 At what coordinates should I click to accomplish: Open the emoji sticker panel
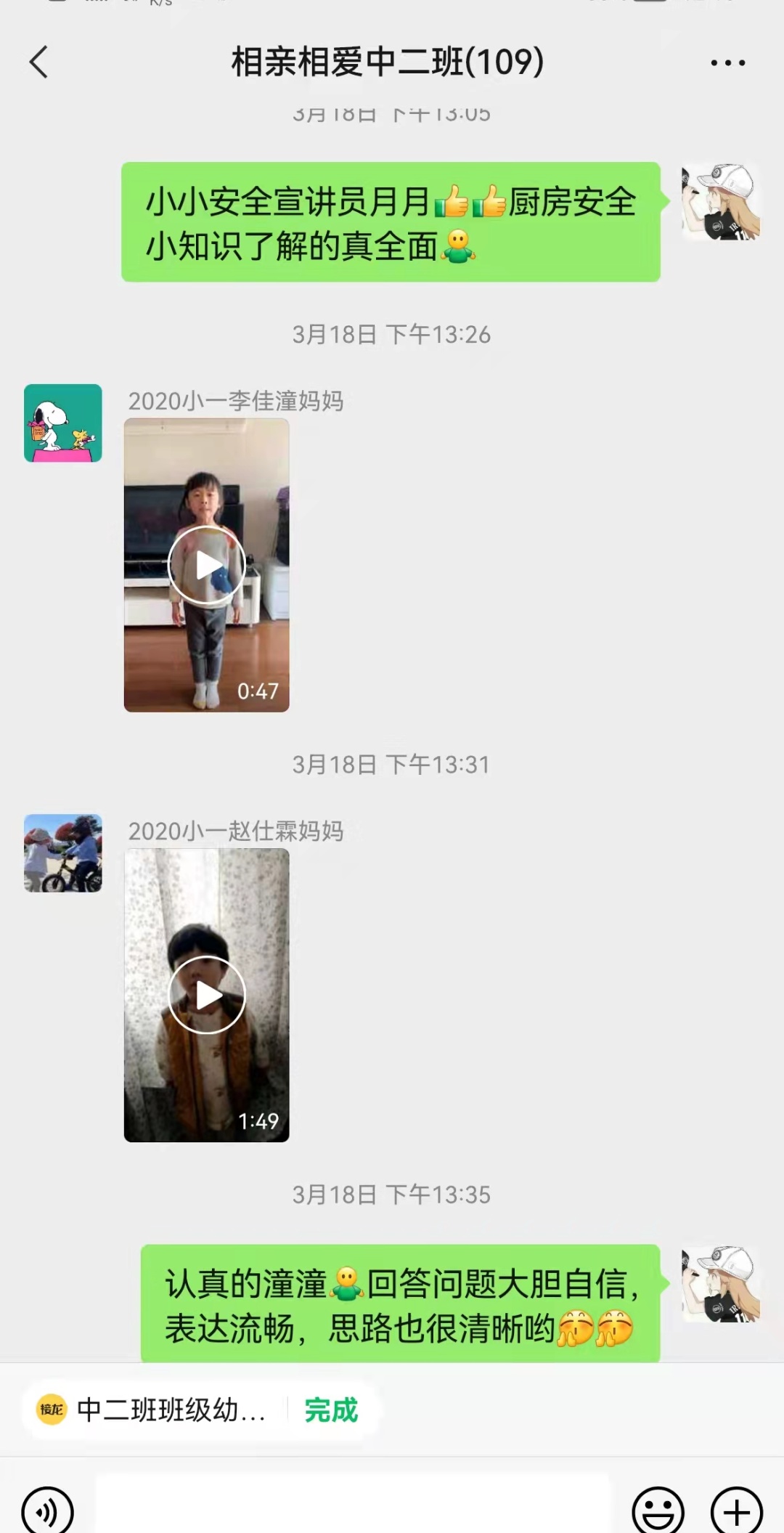click(x=658, y=1512)
